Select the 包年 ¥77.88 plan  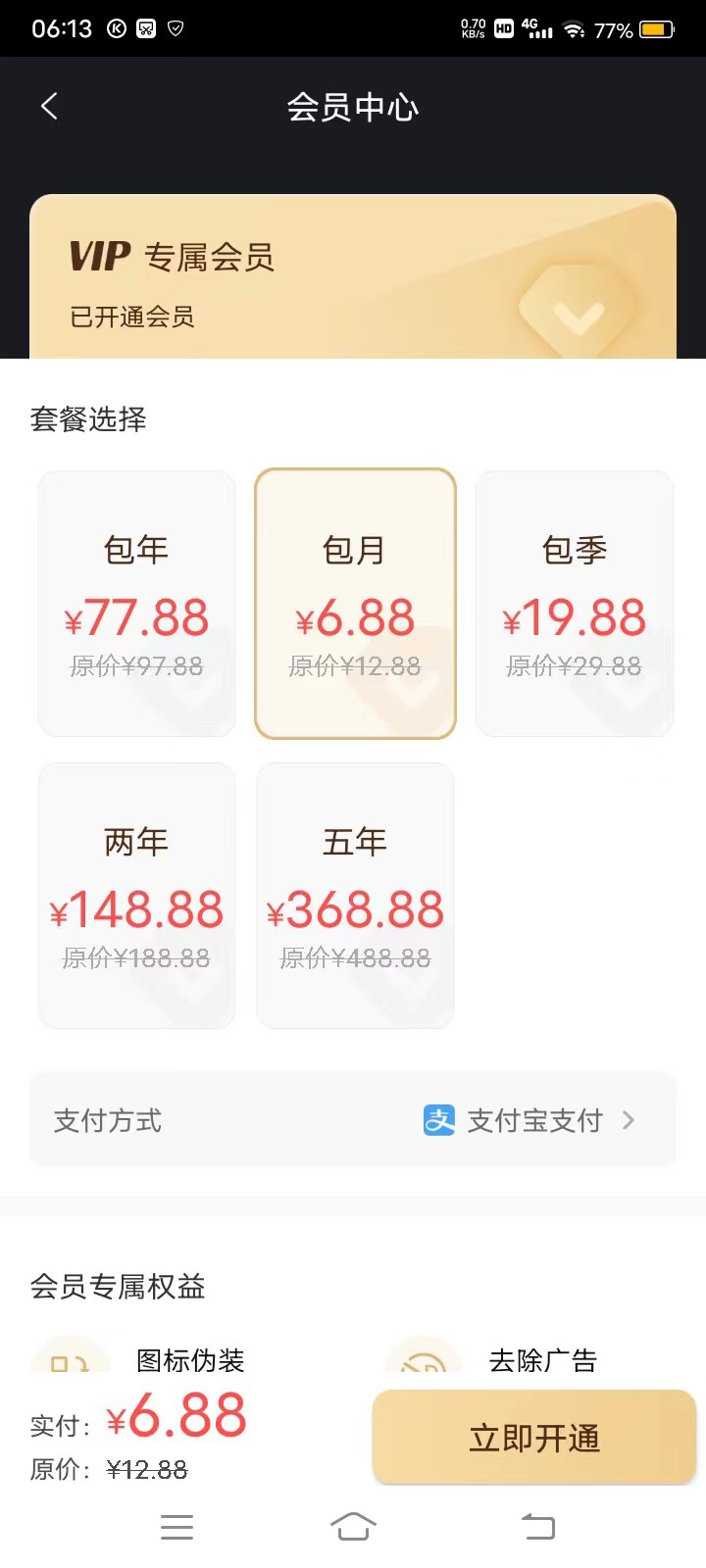point(136,603)
